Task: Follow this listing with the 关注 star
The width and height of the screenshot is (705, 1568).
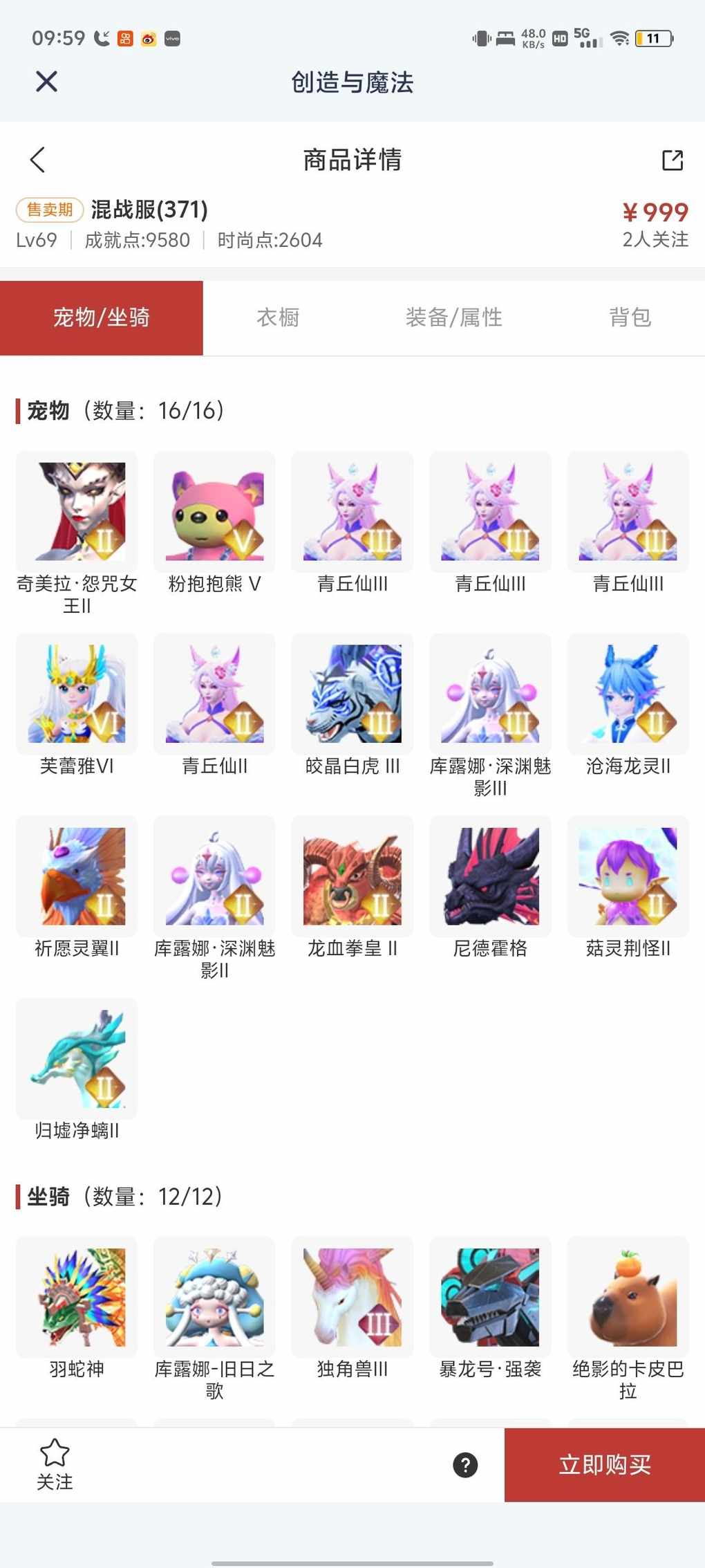Action: [55, 1461]
